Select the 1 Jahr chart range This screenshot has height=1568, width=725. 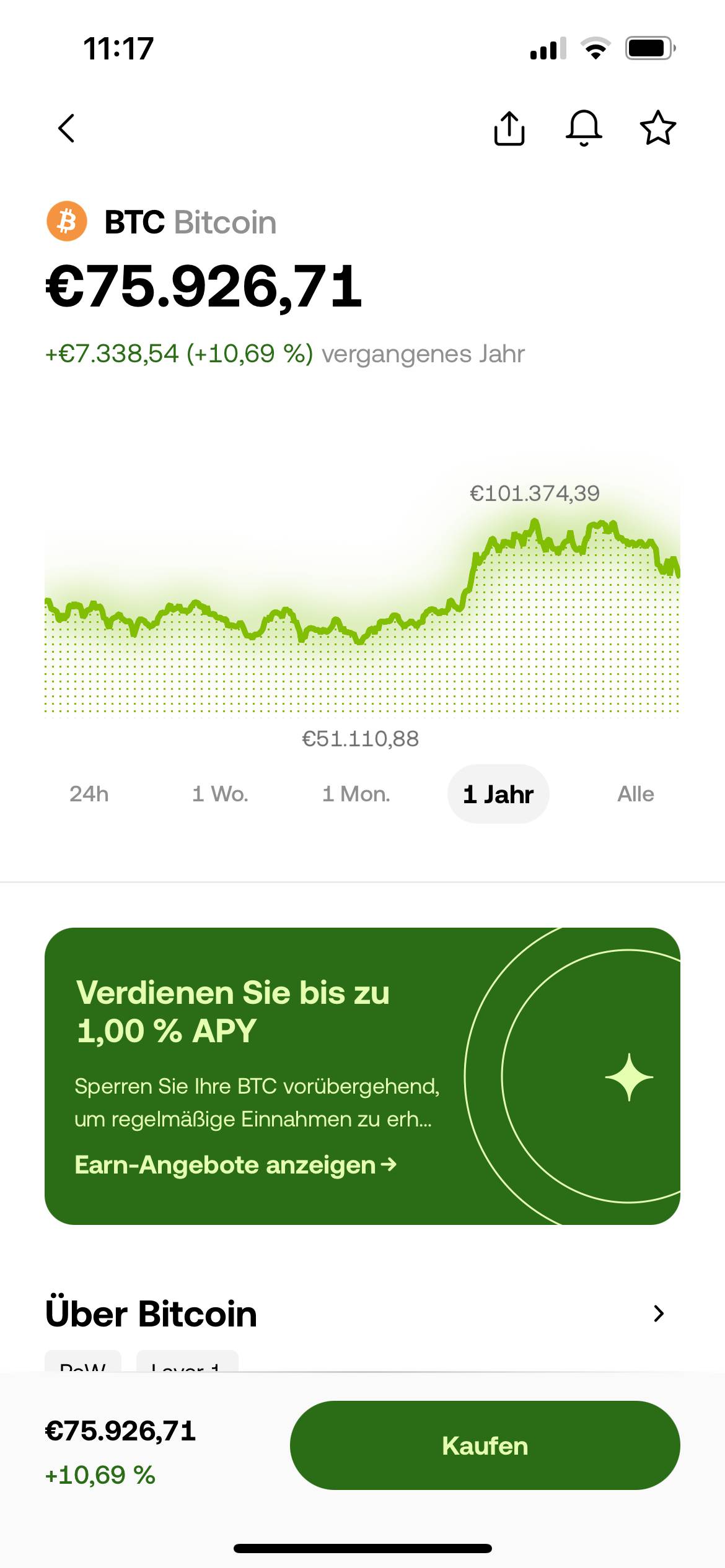(498, 794)
